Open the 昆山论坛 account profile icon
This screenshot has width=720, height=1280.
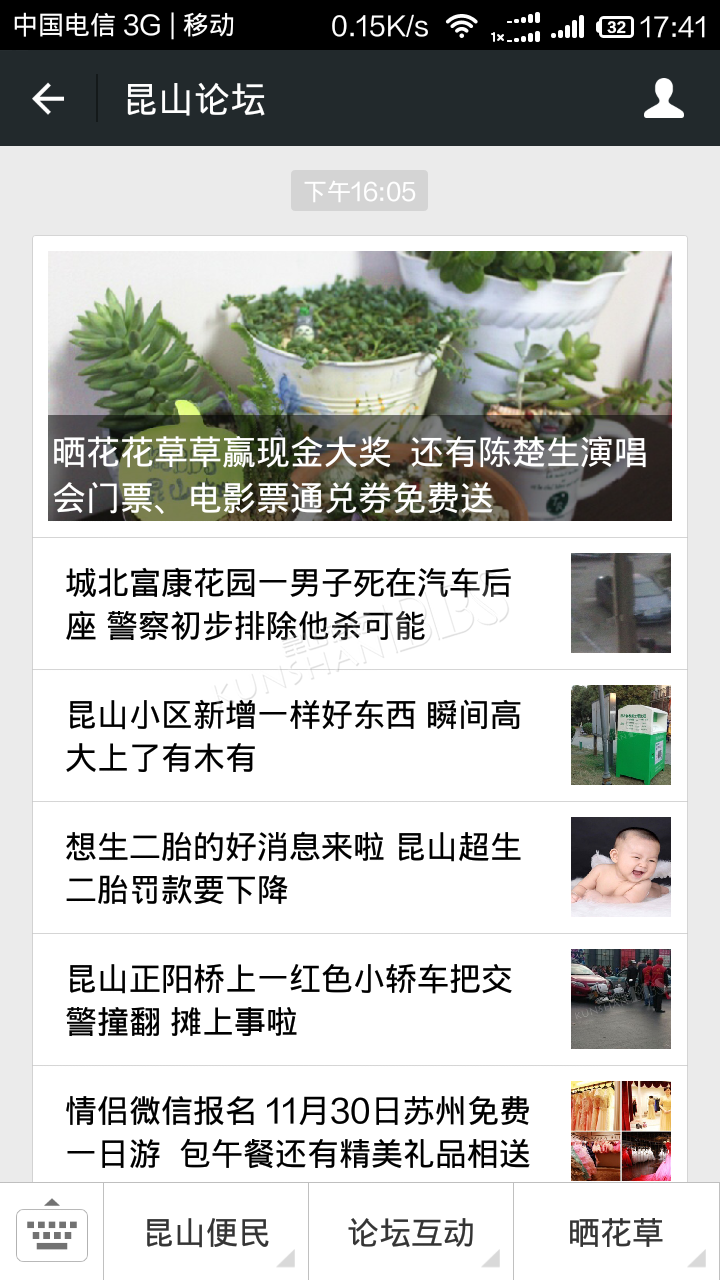663,98
